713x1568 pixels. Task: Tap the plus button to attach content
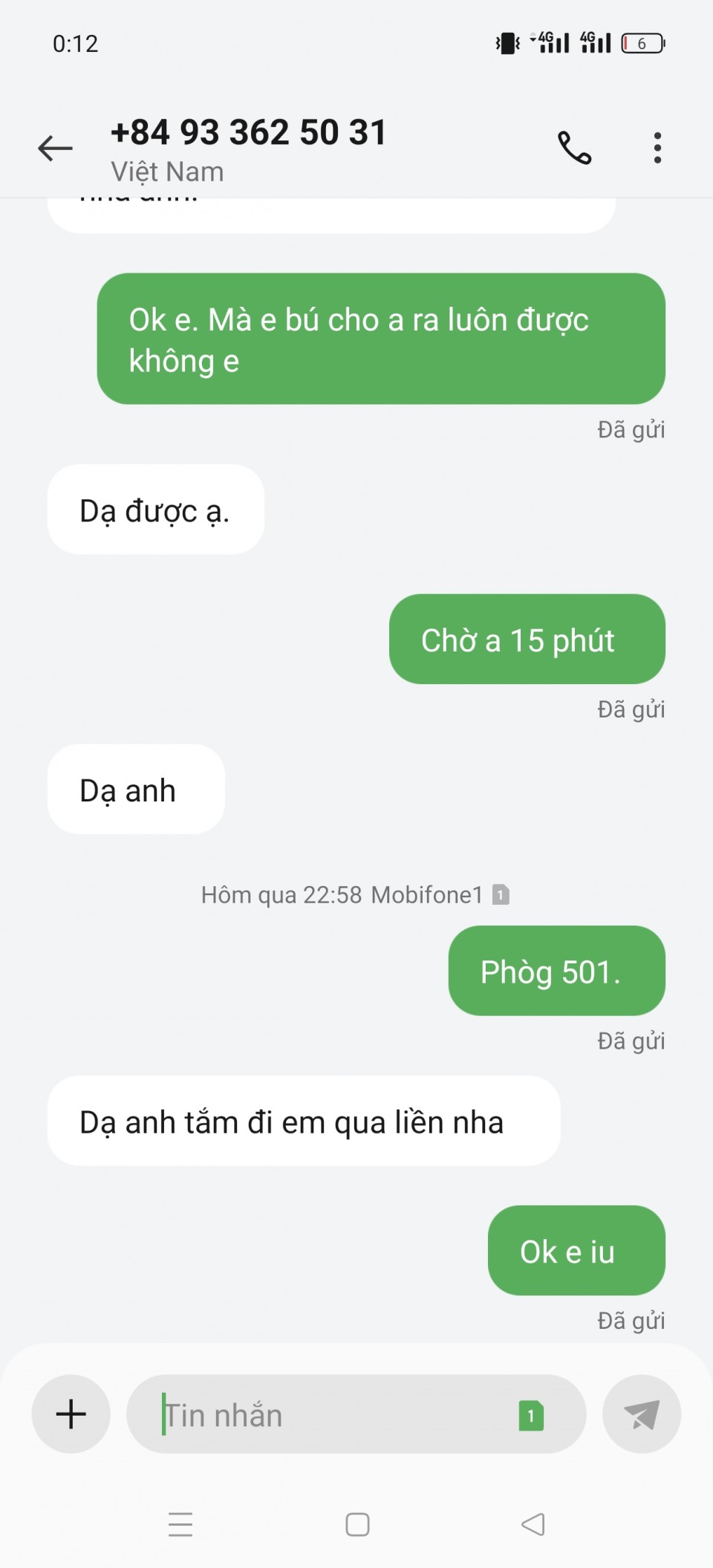click(71, 1414)
